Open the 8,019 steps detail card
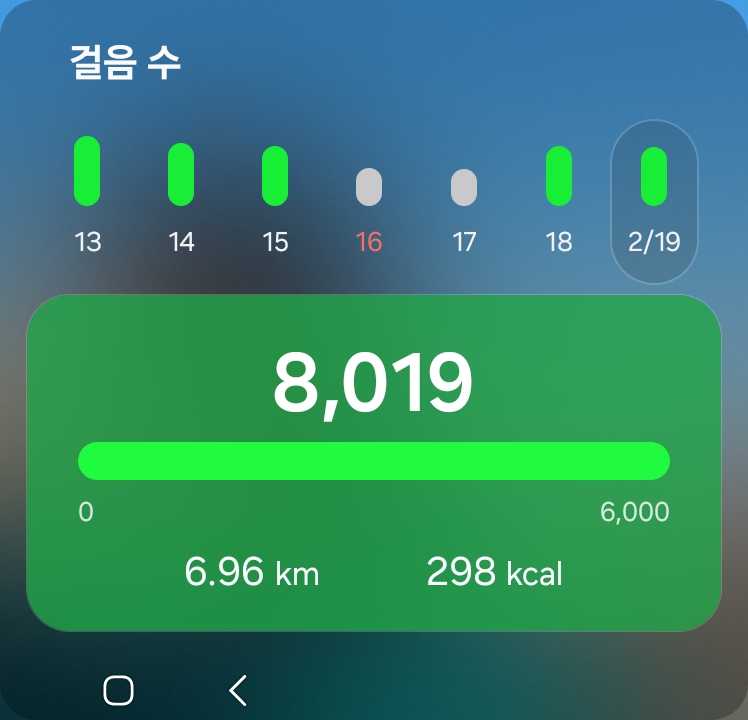 (x=373, y=462)
